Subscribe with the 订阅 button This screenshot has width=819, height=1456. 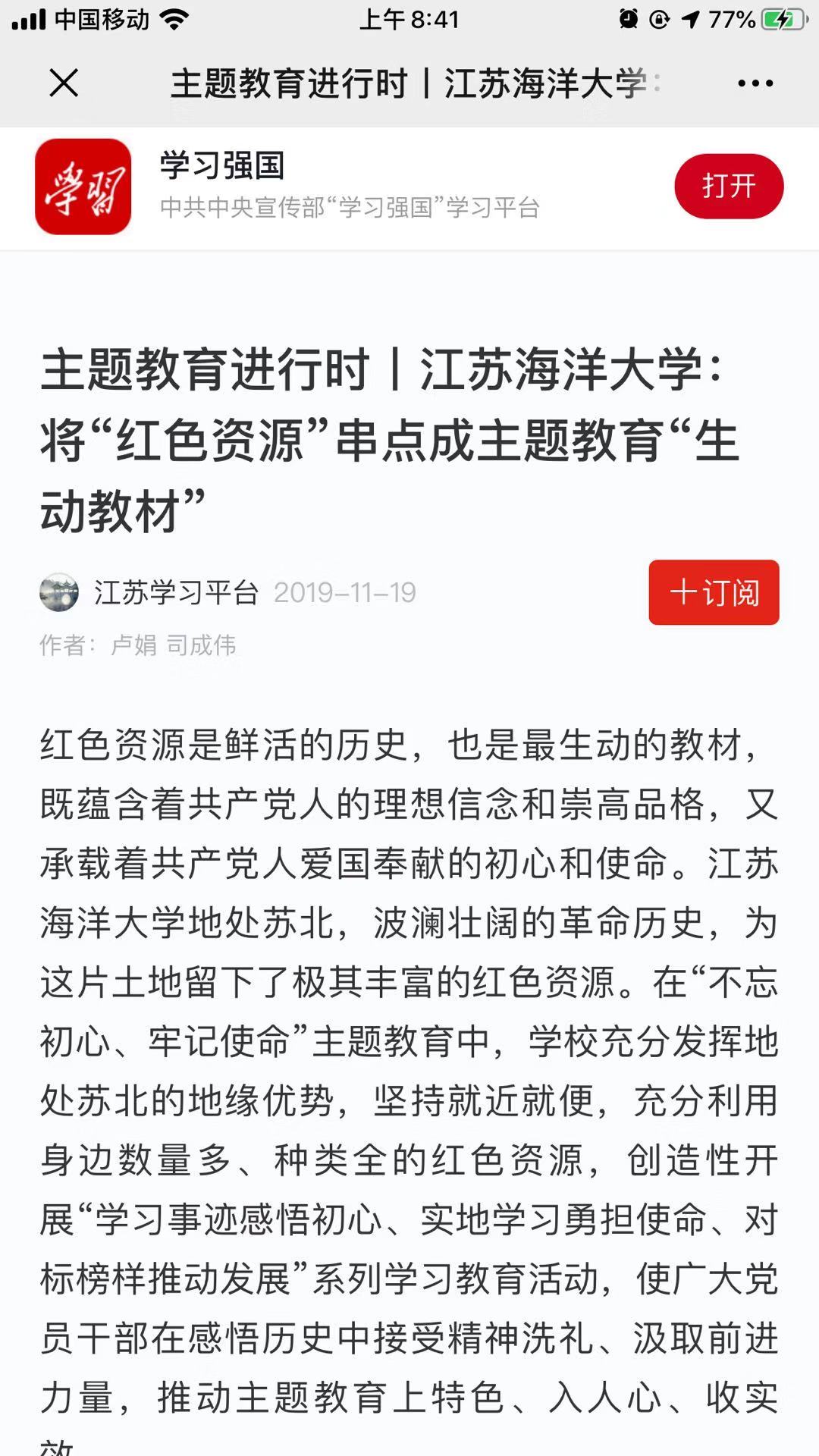713,592
